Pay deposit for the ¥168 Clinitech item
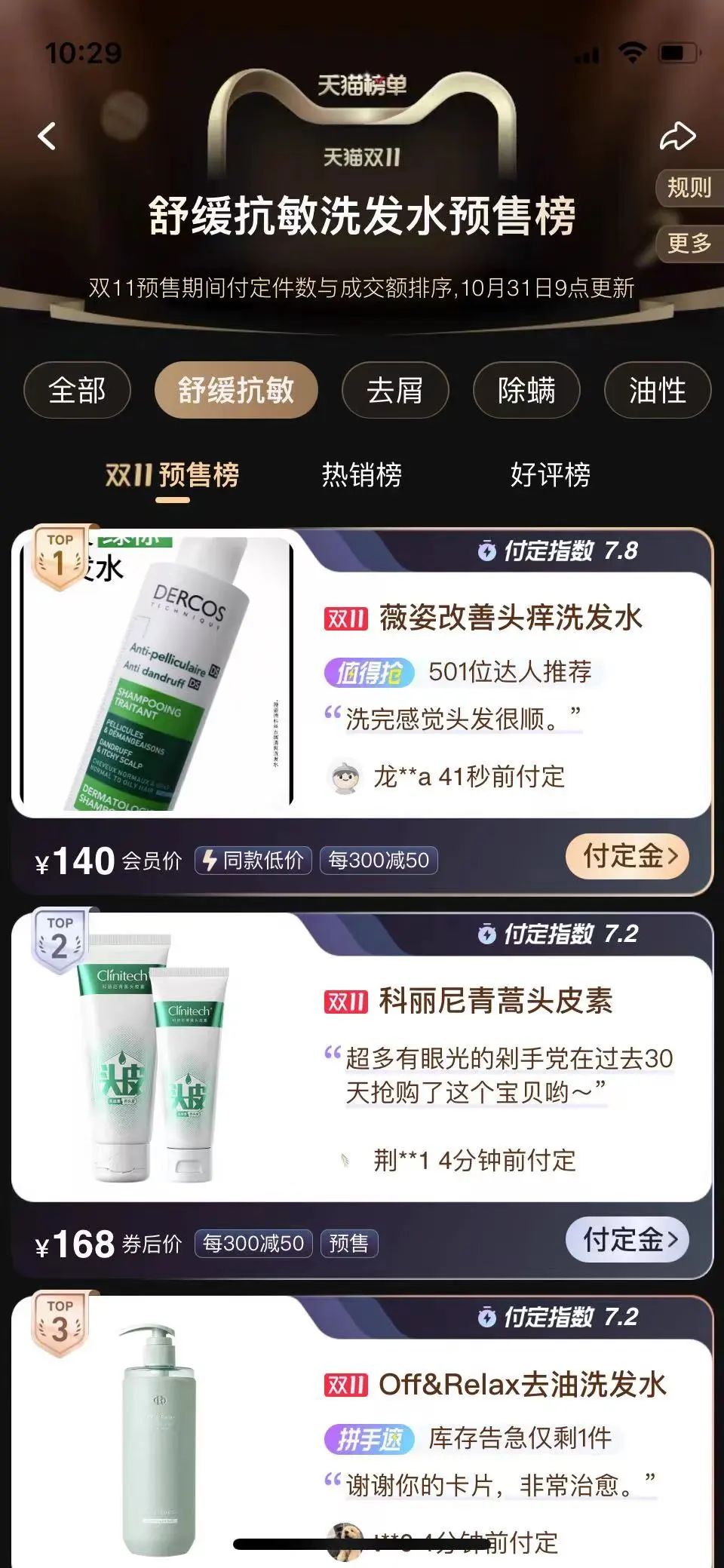This screenshot has height=1568, width=724. point(627,1239)
